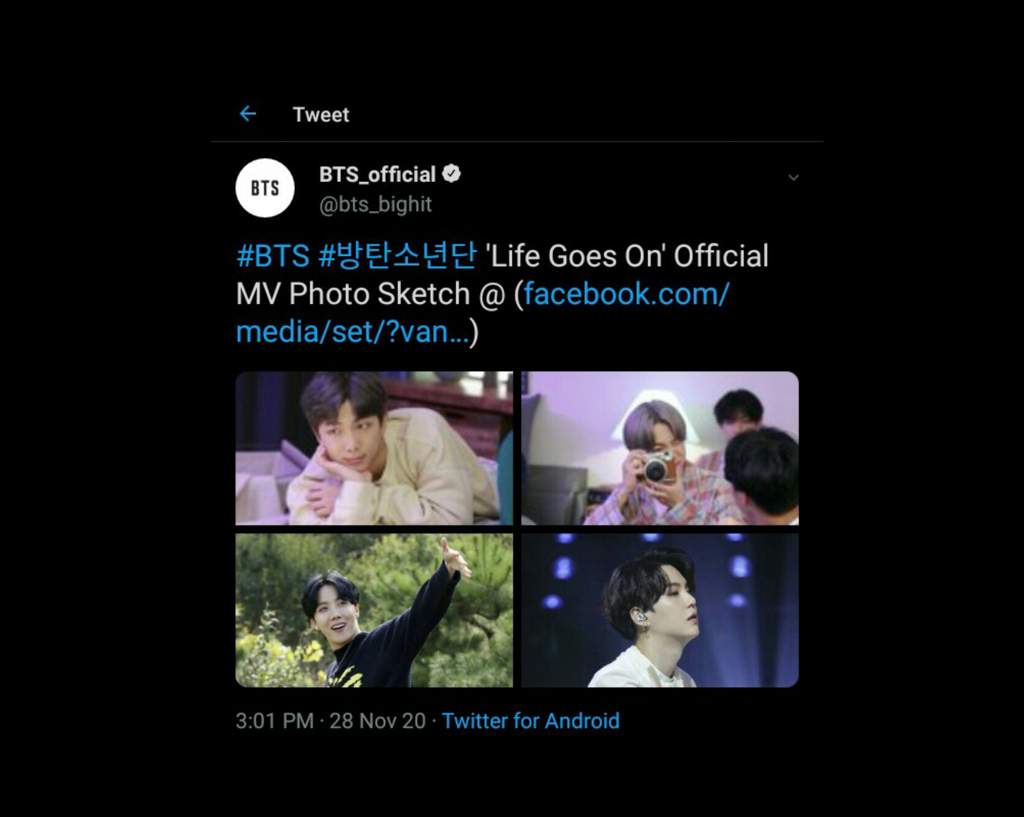View the photo of man pointing outdoors
This screenshot has height=817, width=1024.
[x=374, y=610]
